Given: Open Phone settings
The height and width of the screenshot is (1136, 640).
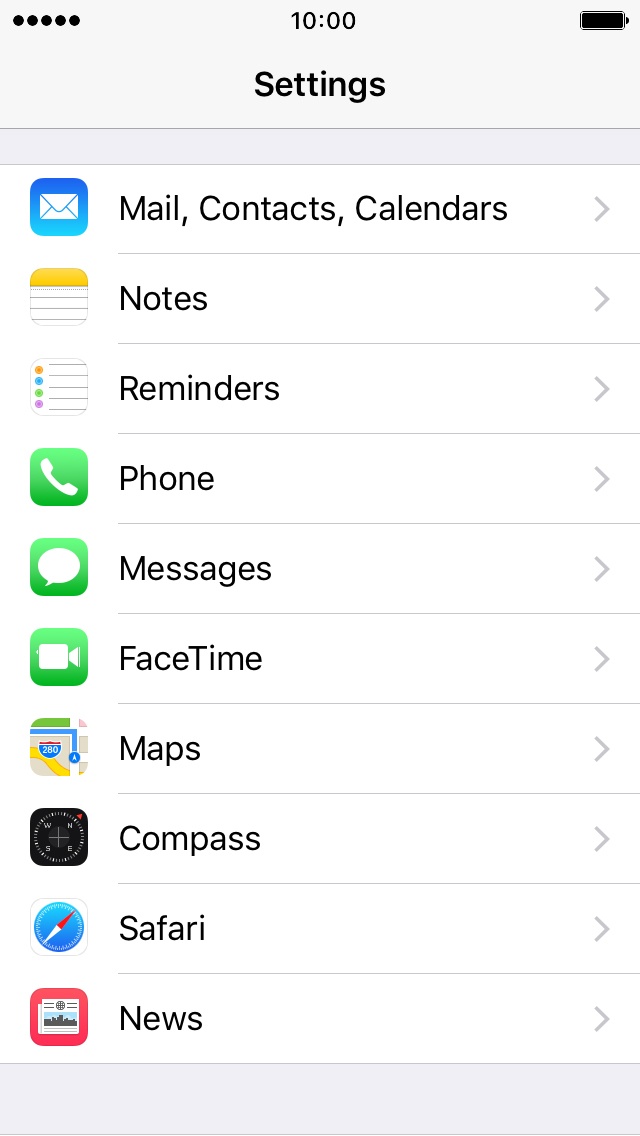Looking at the screenshot, I should tap(320, 478).
